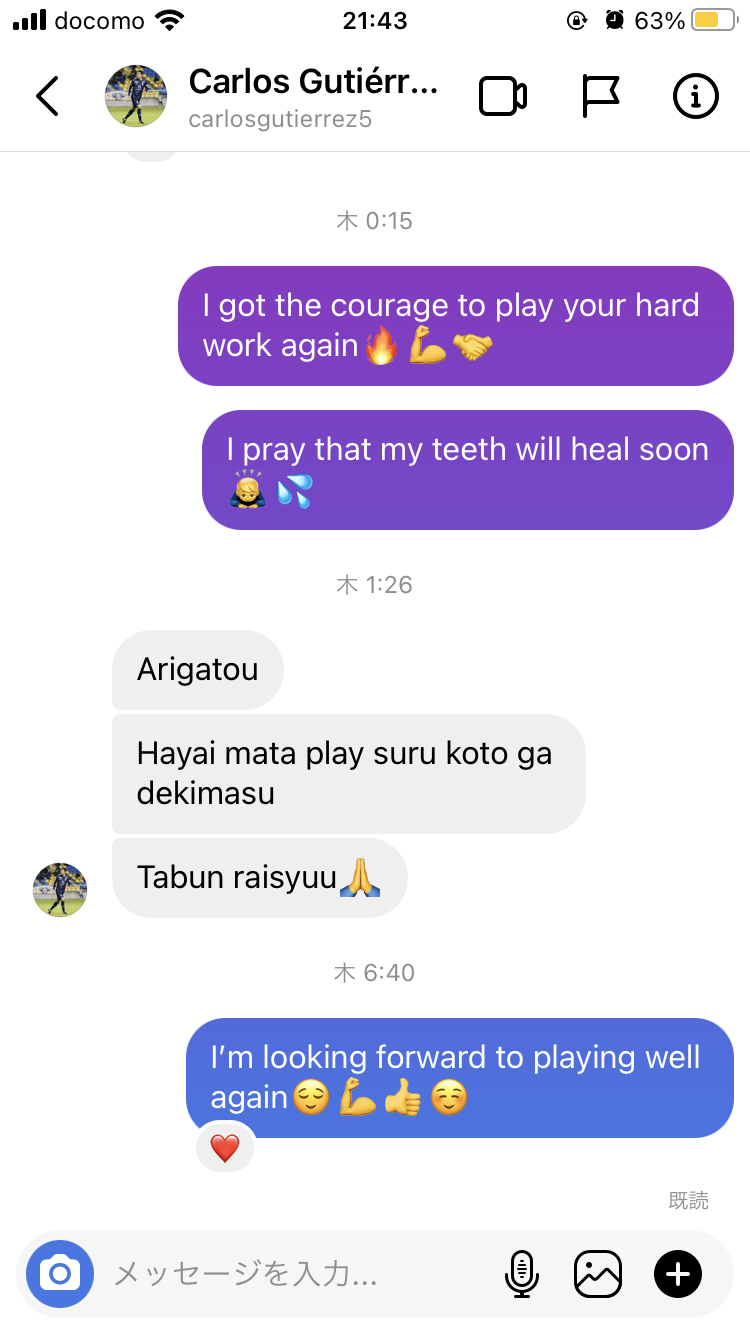Open Carlos Gutiérrez's profile from header name
The height and width of the screenshot is (1334, 750).
point(313,82)
